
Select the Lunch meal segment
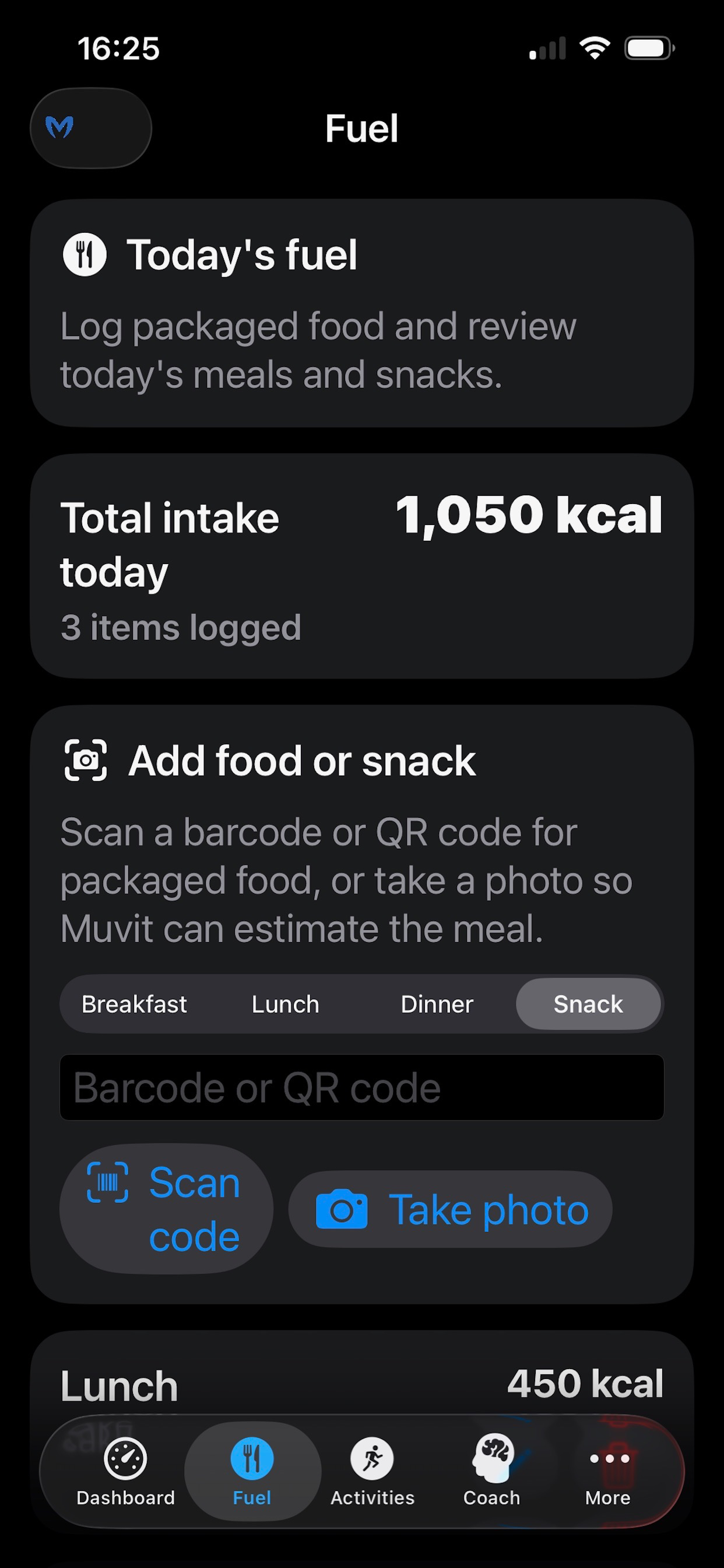[285, 1004]
